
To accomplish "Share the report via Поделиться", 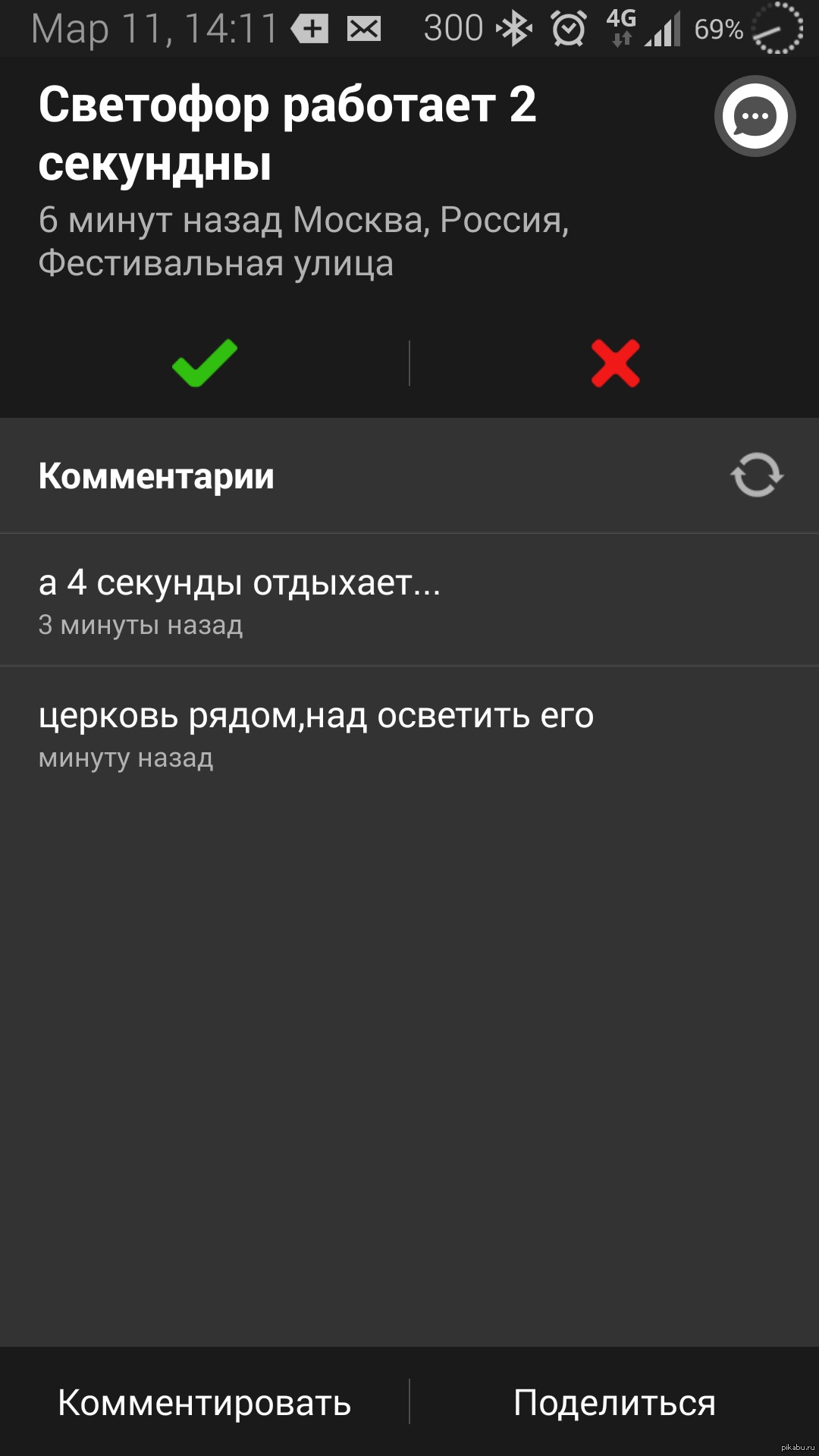I will pos(615,1402).
